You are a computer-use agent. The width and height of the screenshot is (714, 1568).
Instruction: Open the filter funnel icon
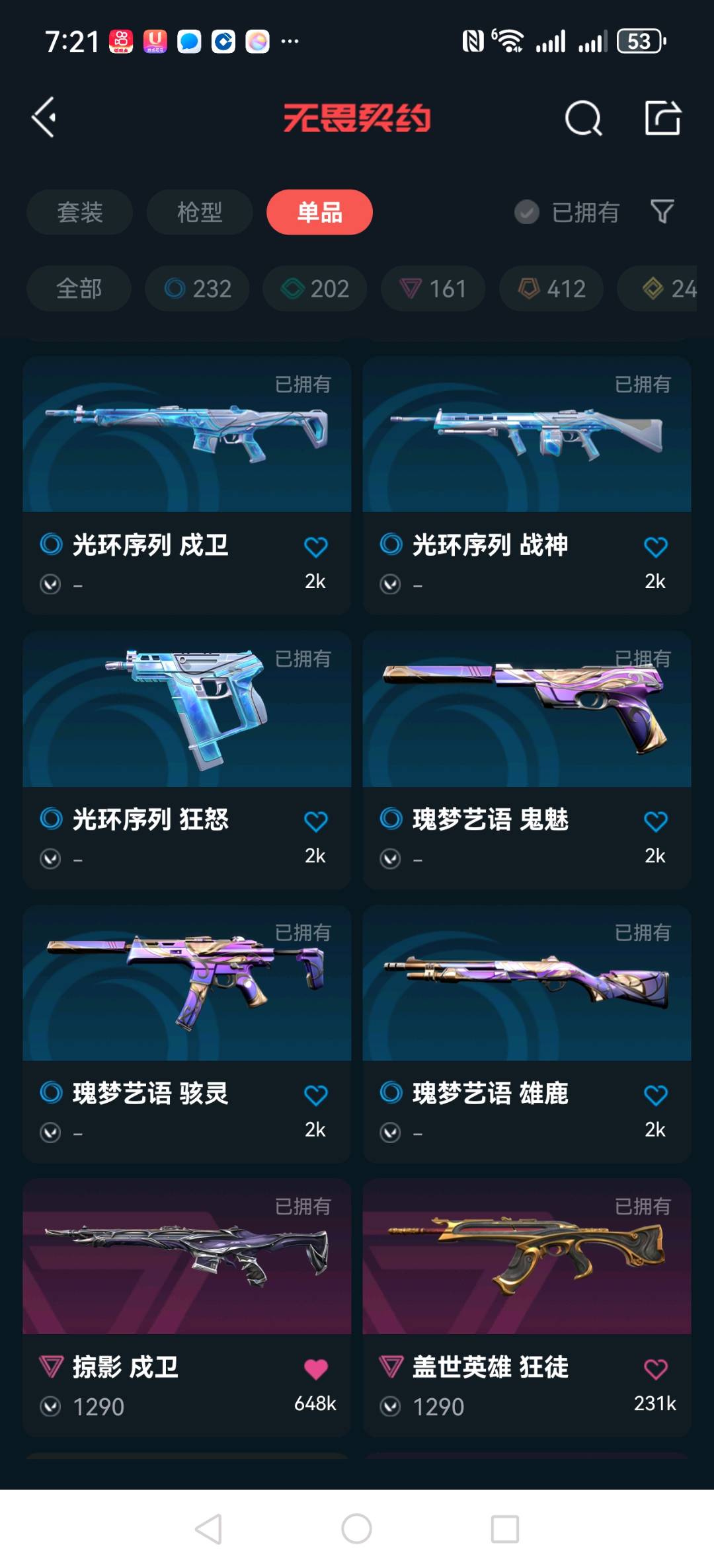tap(662, 212)
